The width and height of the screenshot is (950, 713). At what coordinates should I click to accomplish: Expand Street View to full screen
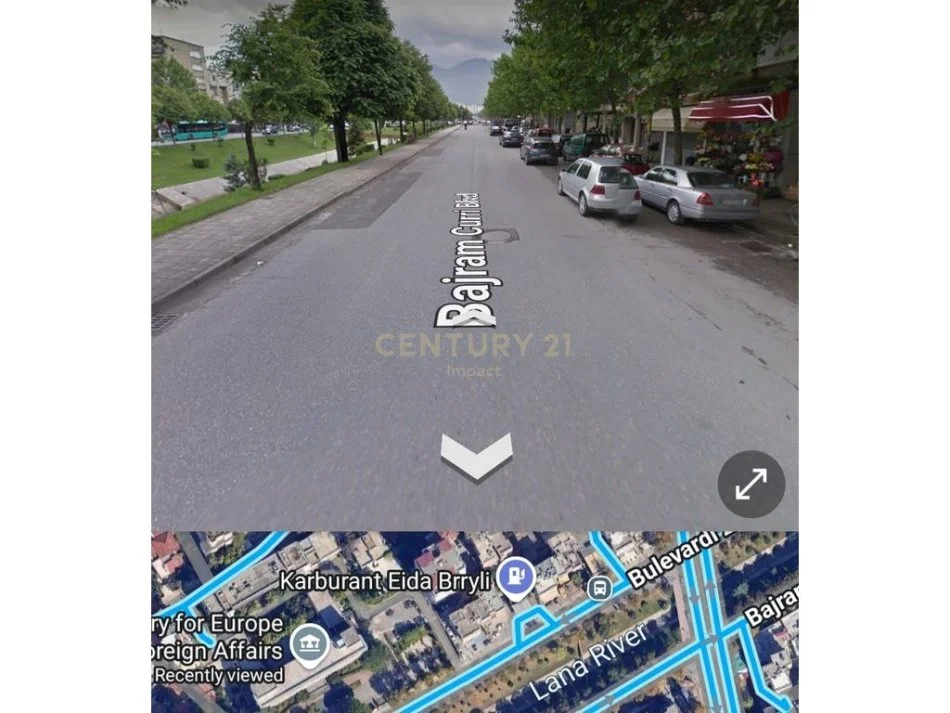point(751,484)
